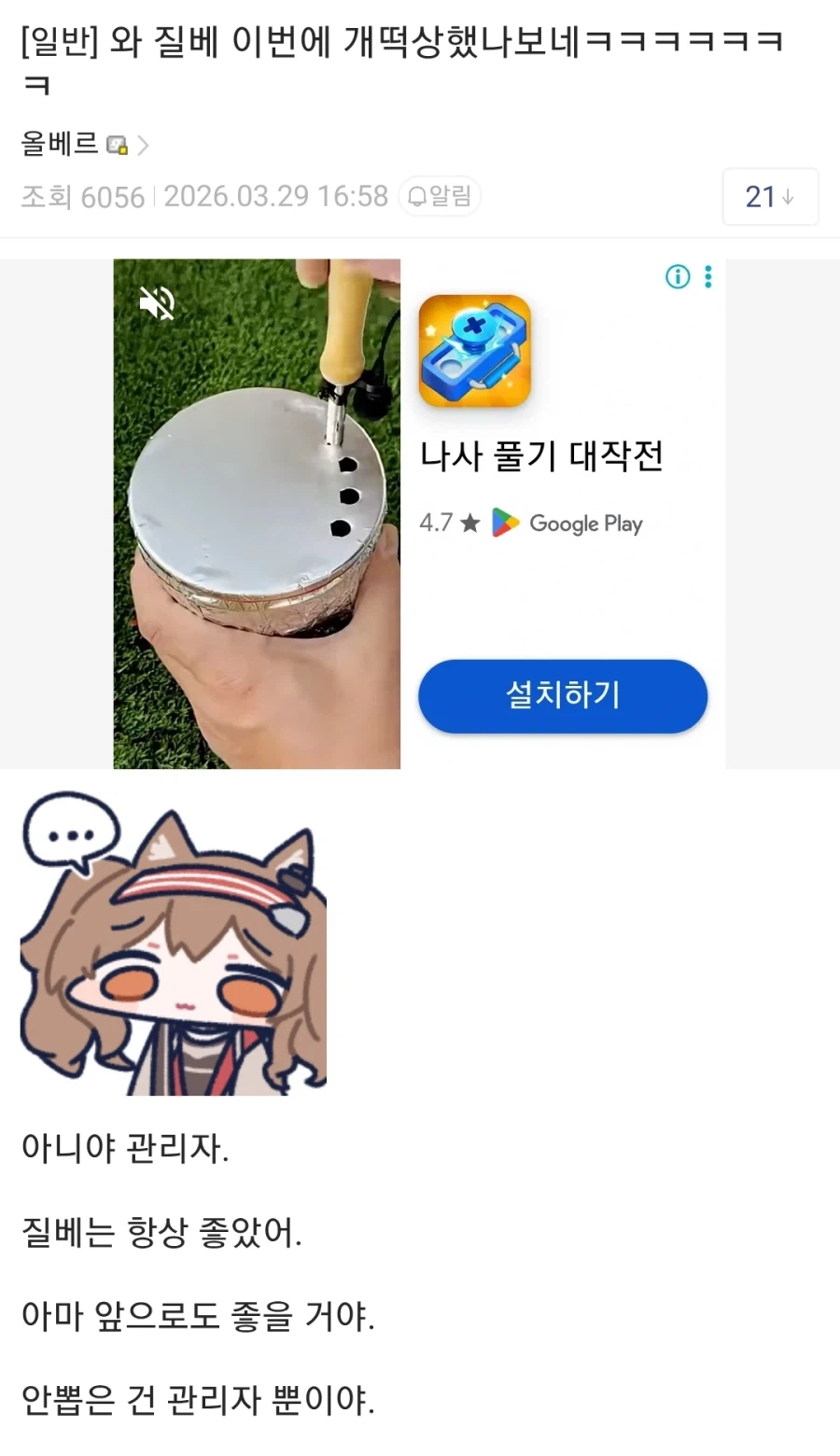Open the 나사 풀기 대작전 store page link
The width and height of the screenshot is (840, 1456).
(x=541, y=456)
